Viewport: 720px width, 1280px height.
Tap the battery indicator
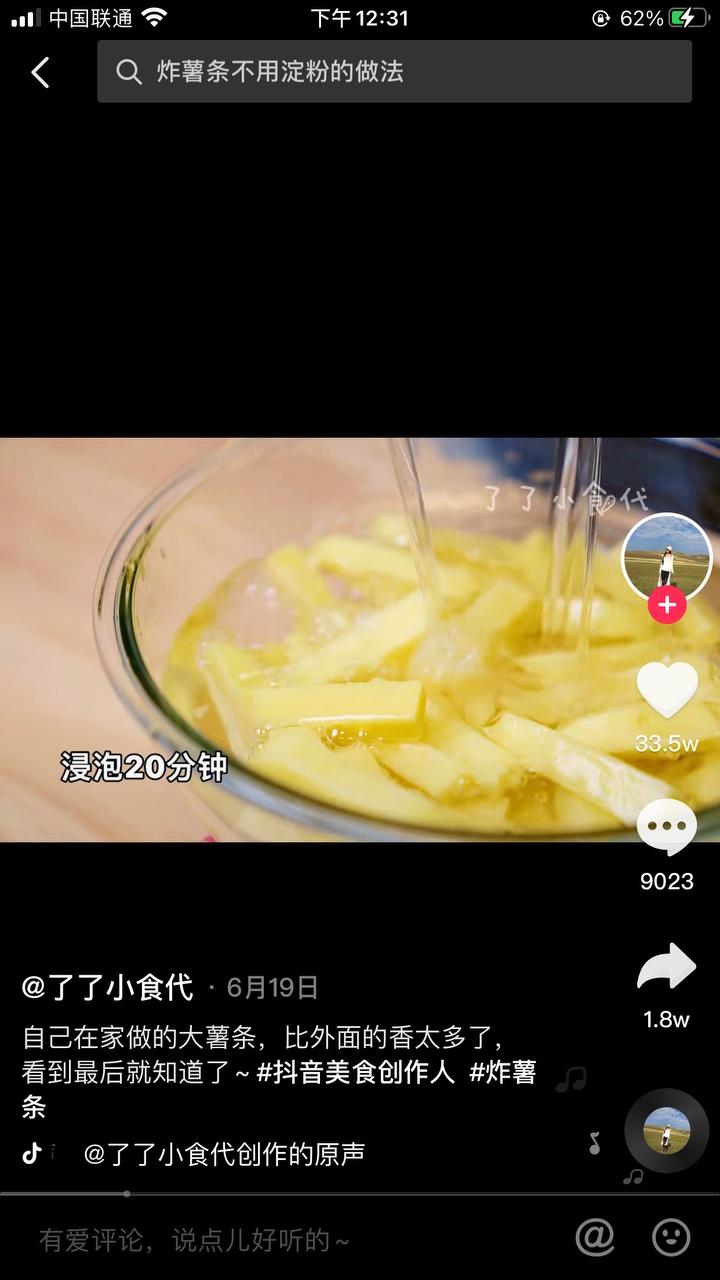[x=688, y=16]
